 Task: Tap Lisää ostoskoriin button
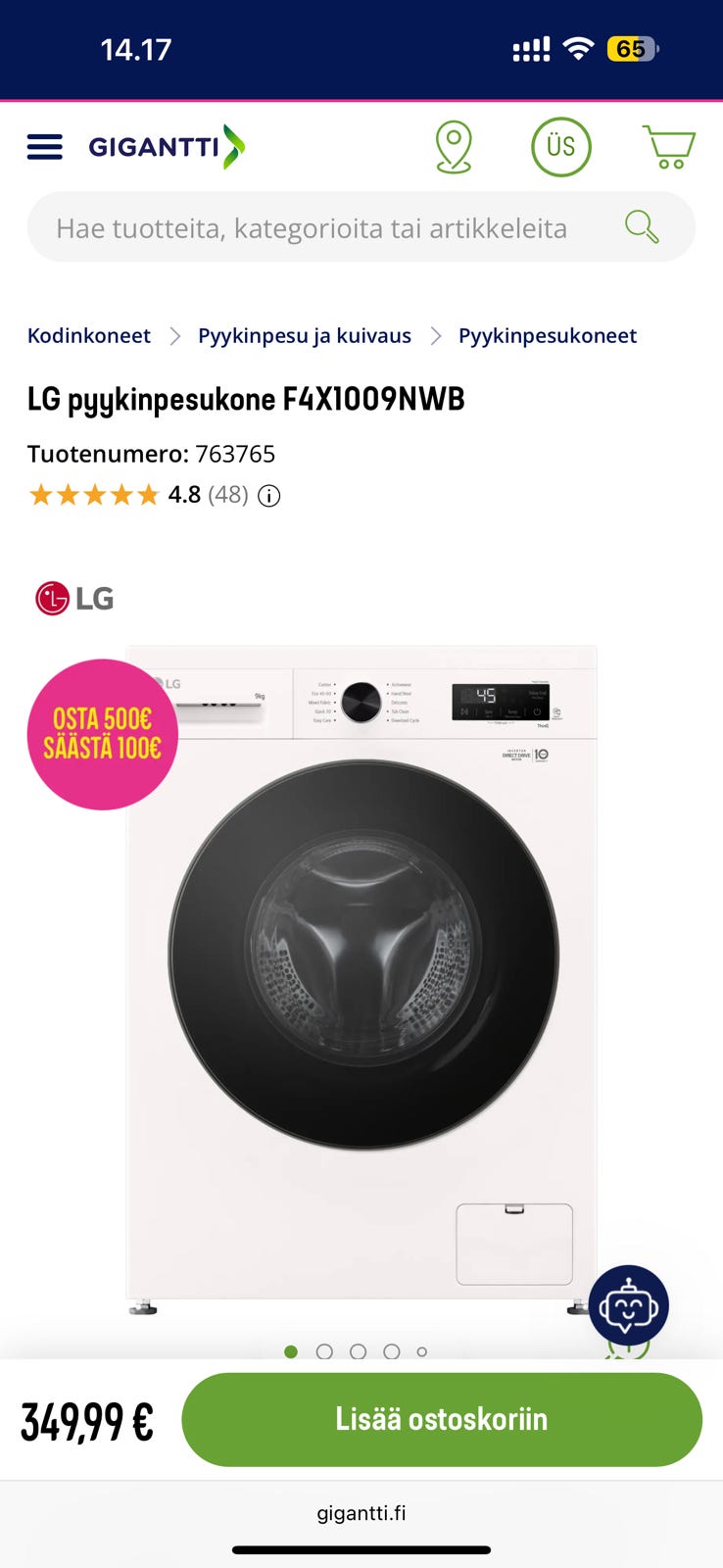(x=442, y=1419)
